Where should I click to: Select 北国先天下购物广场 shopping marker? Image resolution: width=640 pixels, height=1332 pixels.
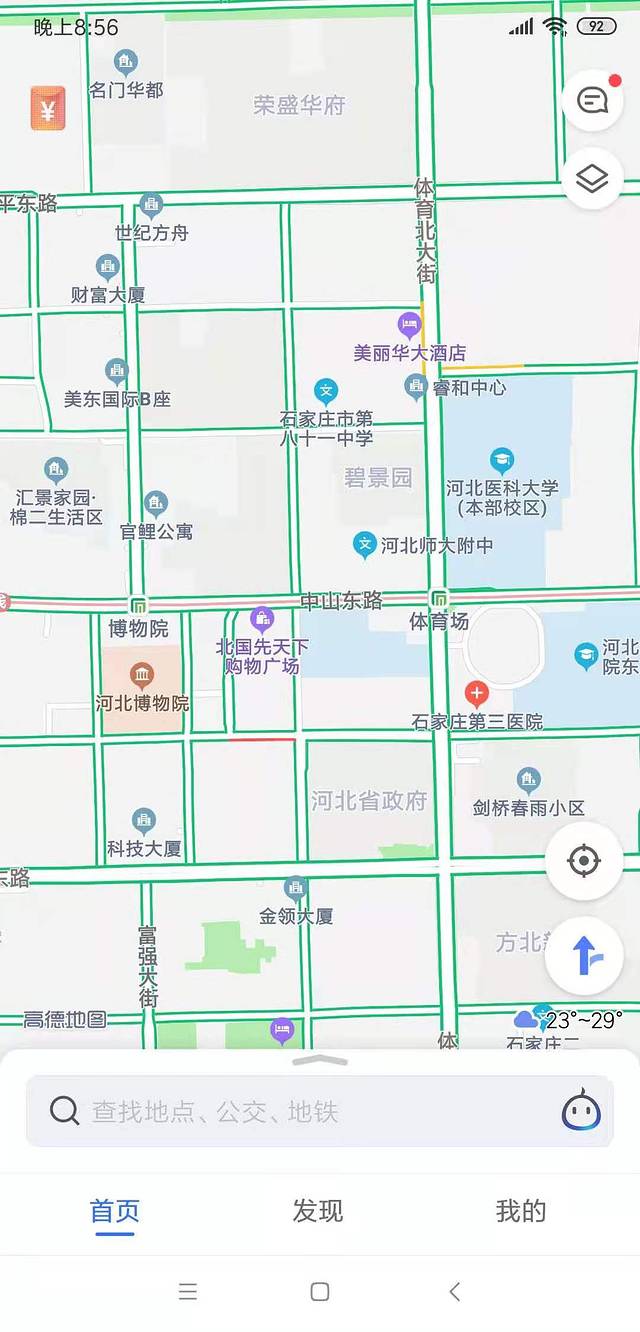click(262, 619)
